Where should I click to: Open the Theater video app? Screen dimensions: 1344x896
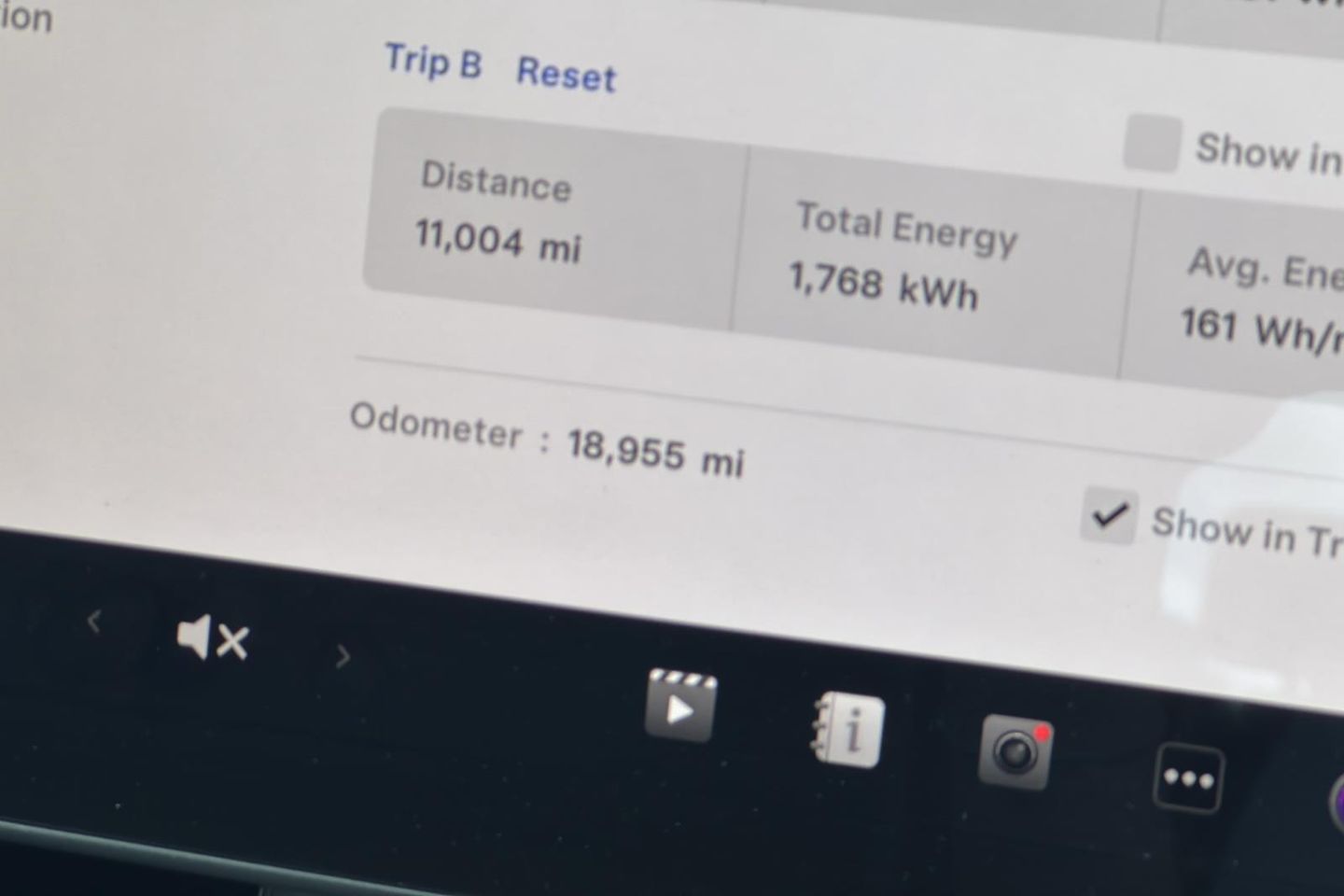point(680,707)
